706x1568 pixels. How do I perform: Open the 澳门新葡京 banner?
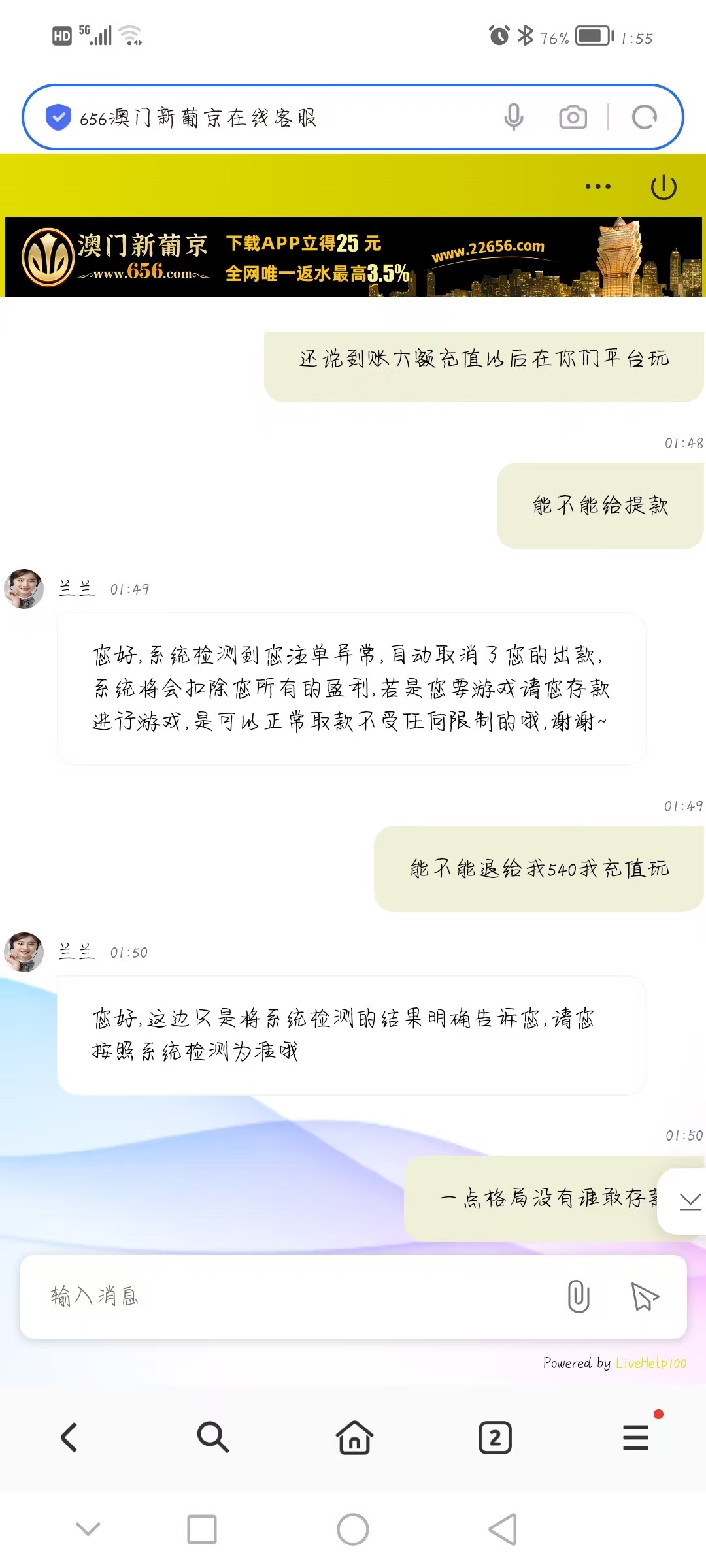[x=353, y=257]
